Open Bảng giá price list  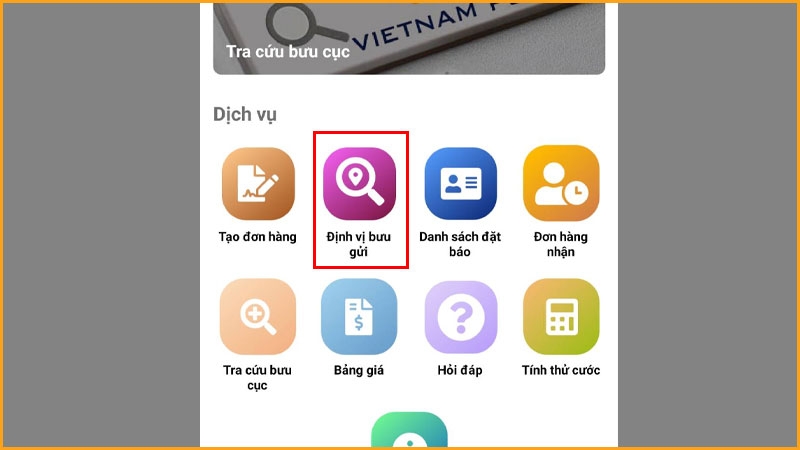coord(358,316)
